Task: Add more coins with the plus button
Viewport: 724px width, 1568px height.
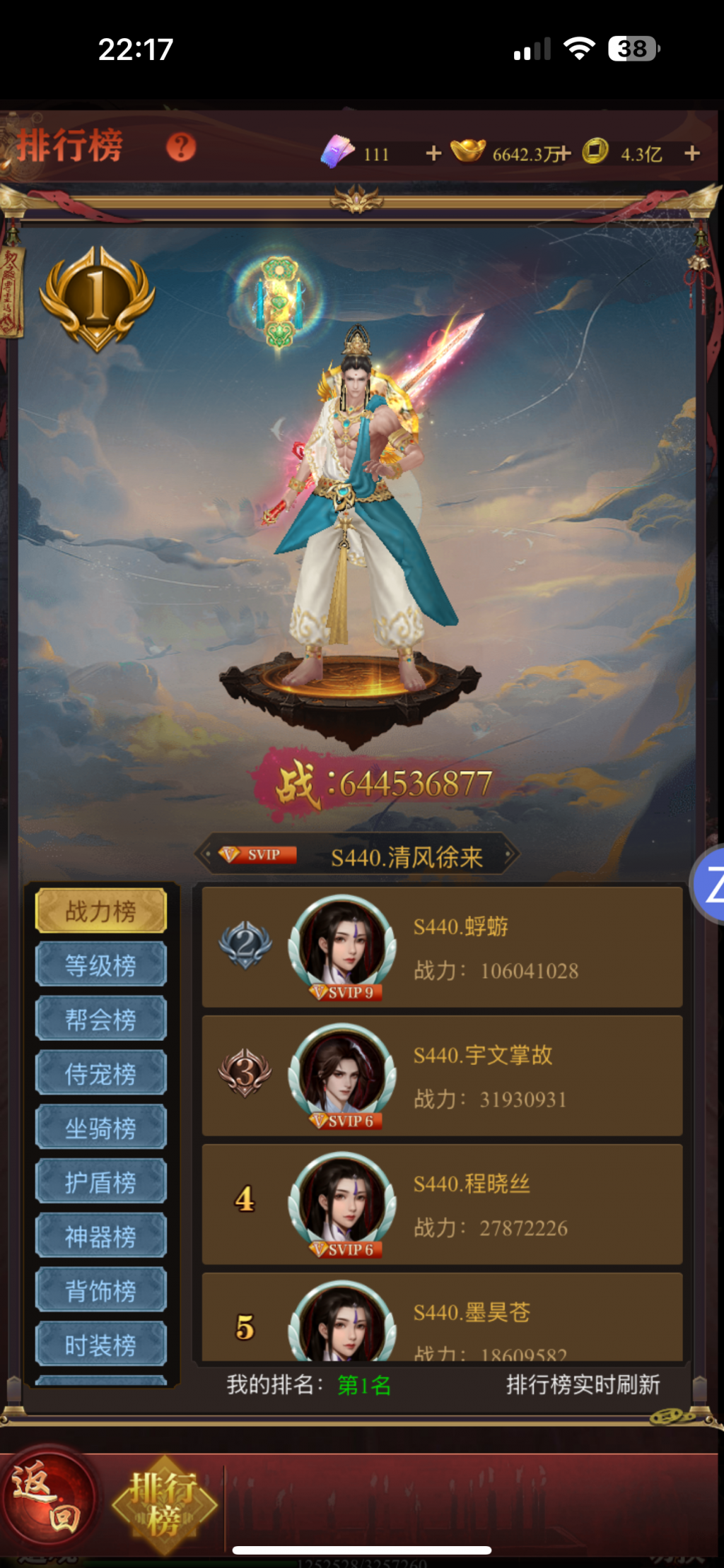Action: pyautogui.click(x=692, y=153)
